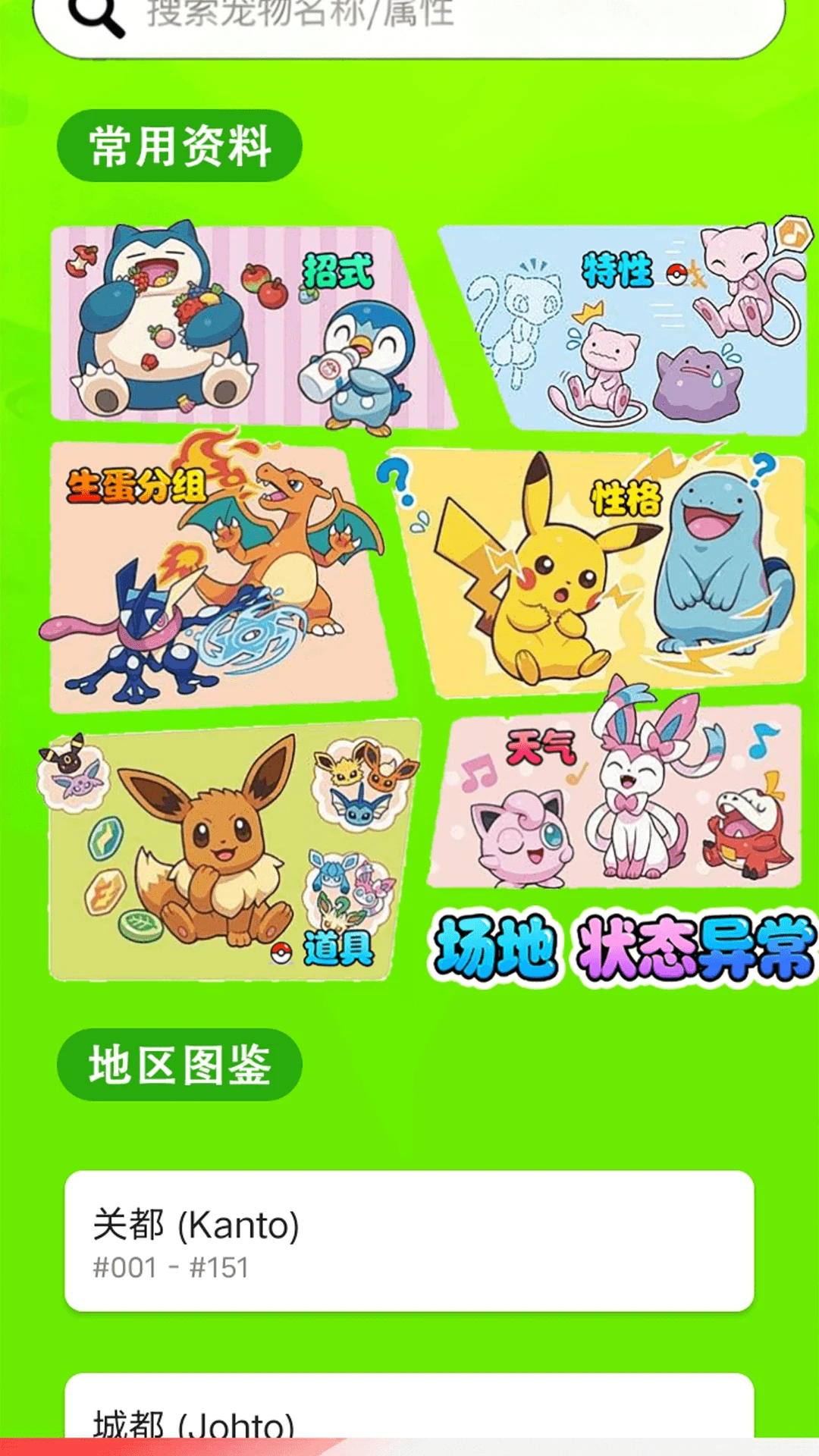The height and width of the screenshot is (1456, 819).
Task: Tap the Snorlax artwork on the Moves card
Action: [152, 318]
